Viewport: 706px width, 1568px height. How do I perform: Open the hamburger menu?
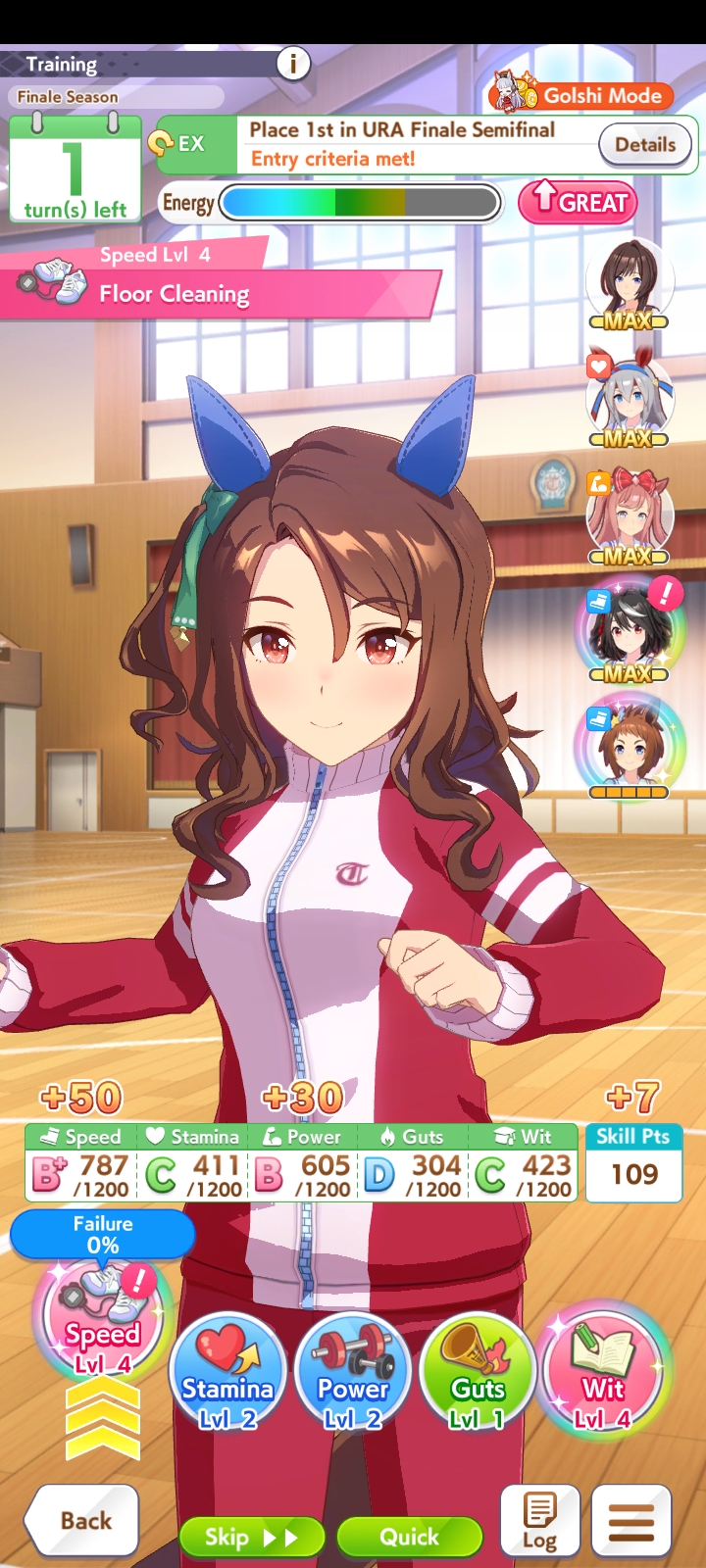[631, 1521]
